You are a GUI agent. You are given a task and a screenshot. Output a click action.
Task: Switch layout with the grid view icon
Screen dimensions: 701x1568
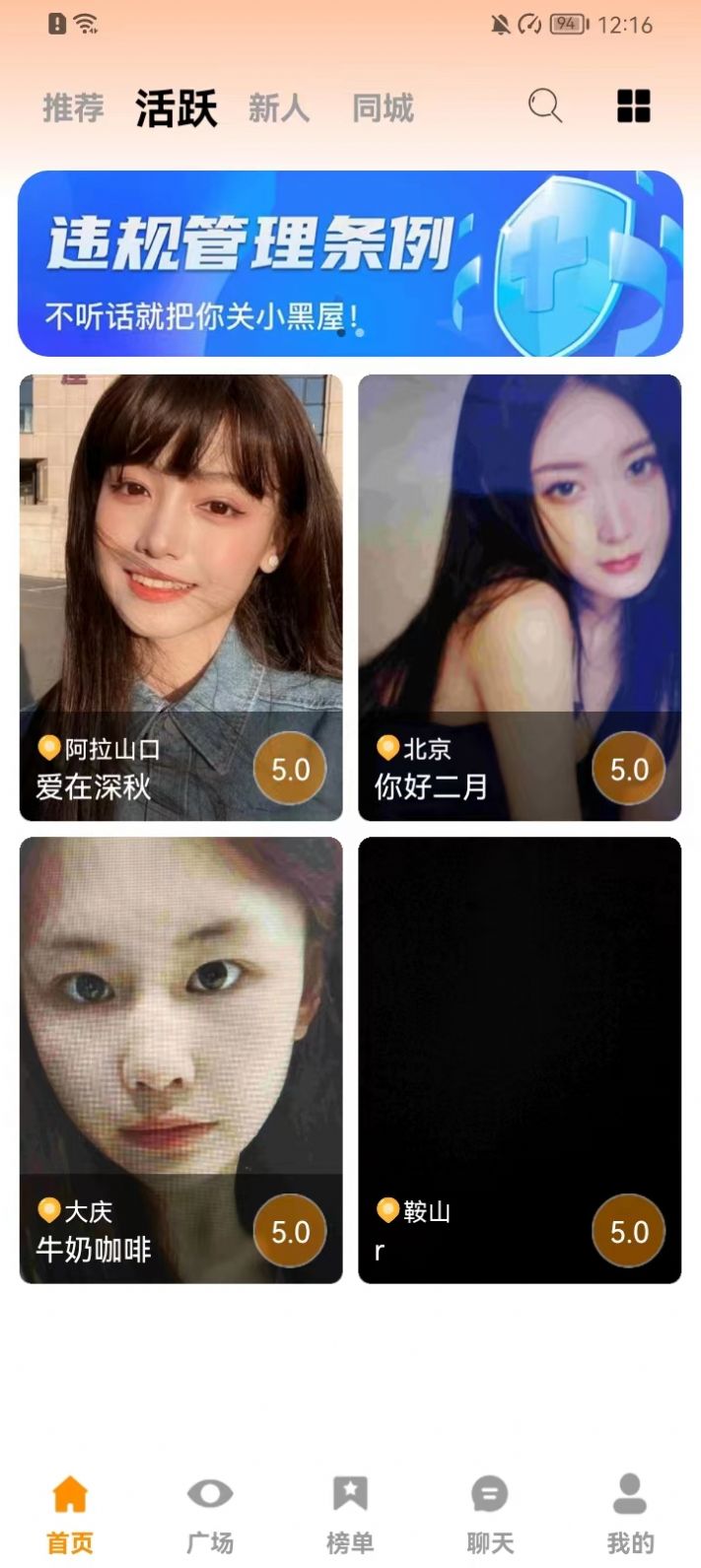[633, 105]
